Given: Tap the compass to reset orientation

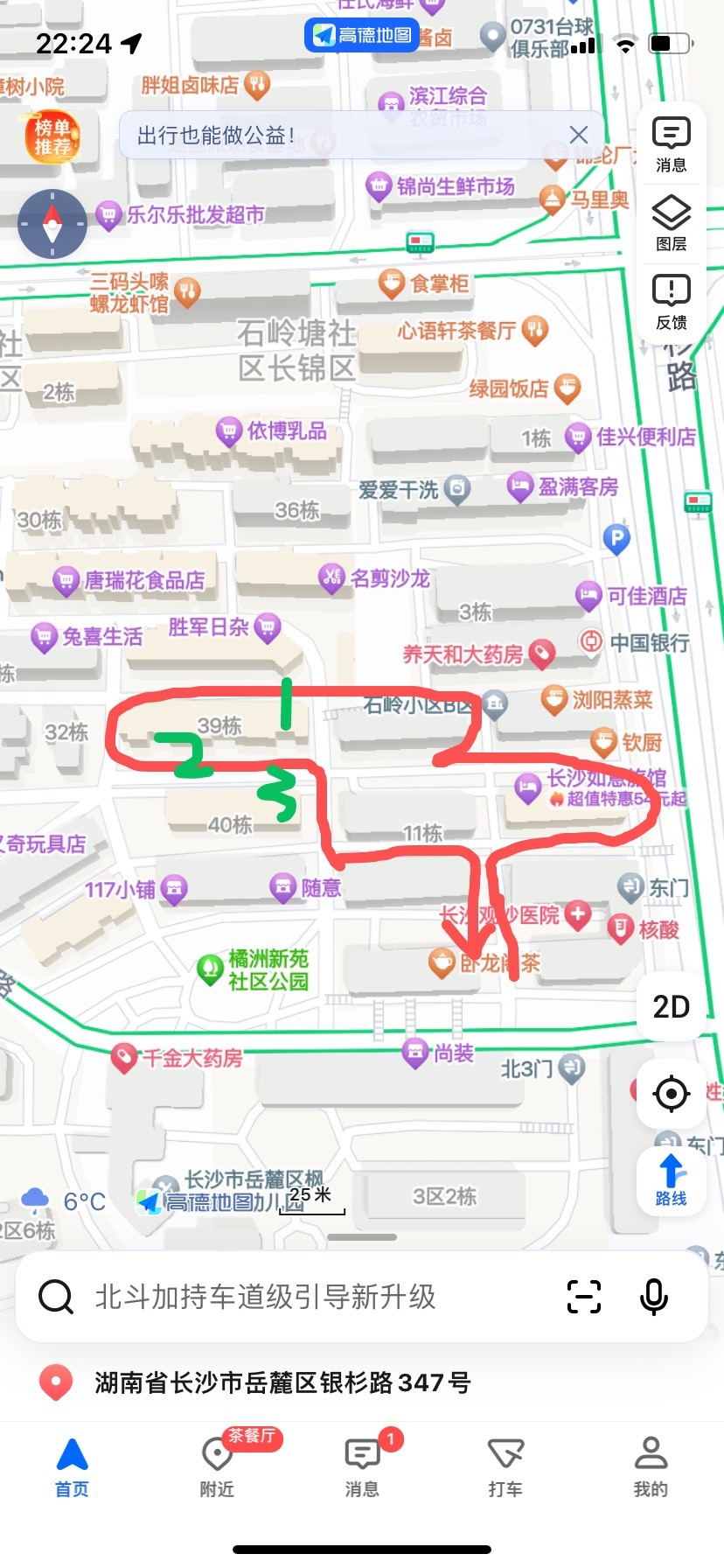Looking at the screenshot, I should 52,224.
